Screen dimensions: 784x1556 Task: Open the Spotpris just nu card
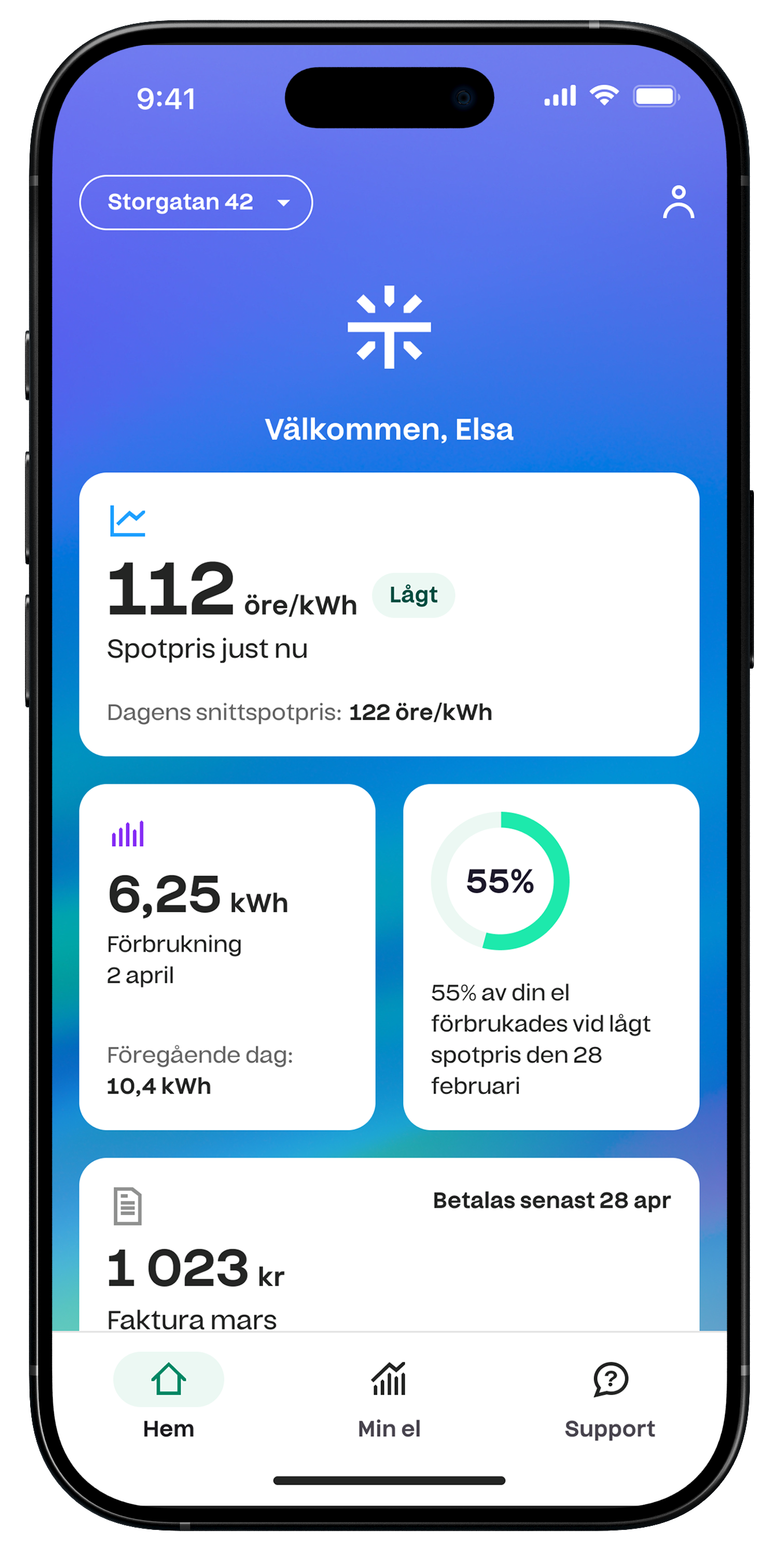(390, 616)
